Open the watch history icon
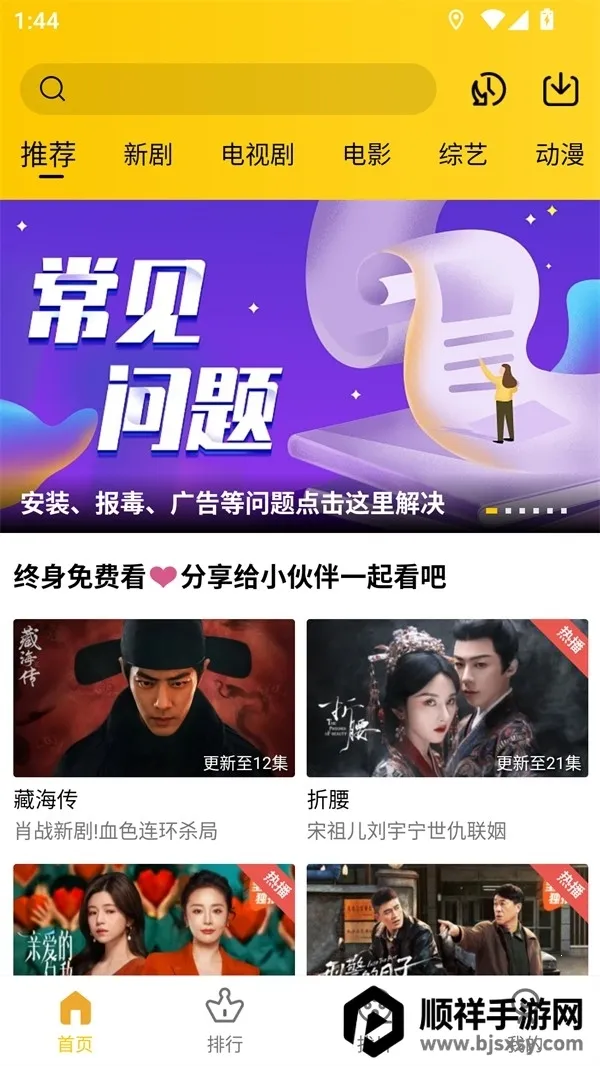This screenshot has width=600, height=1066. tap(490, 90)
